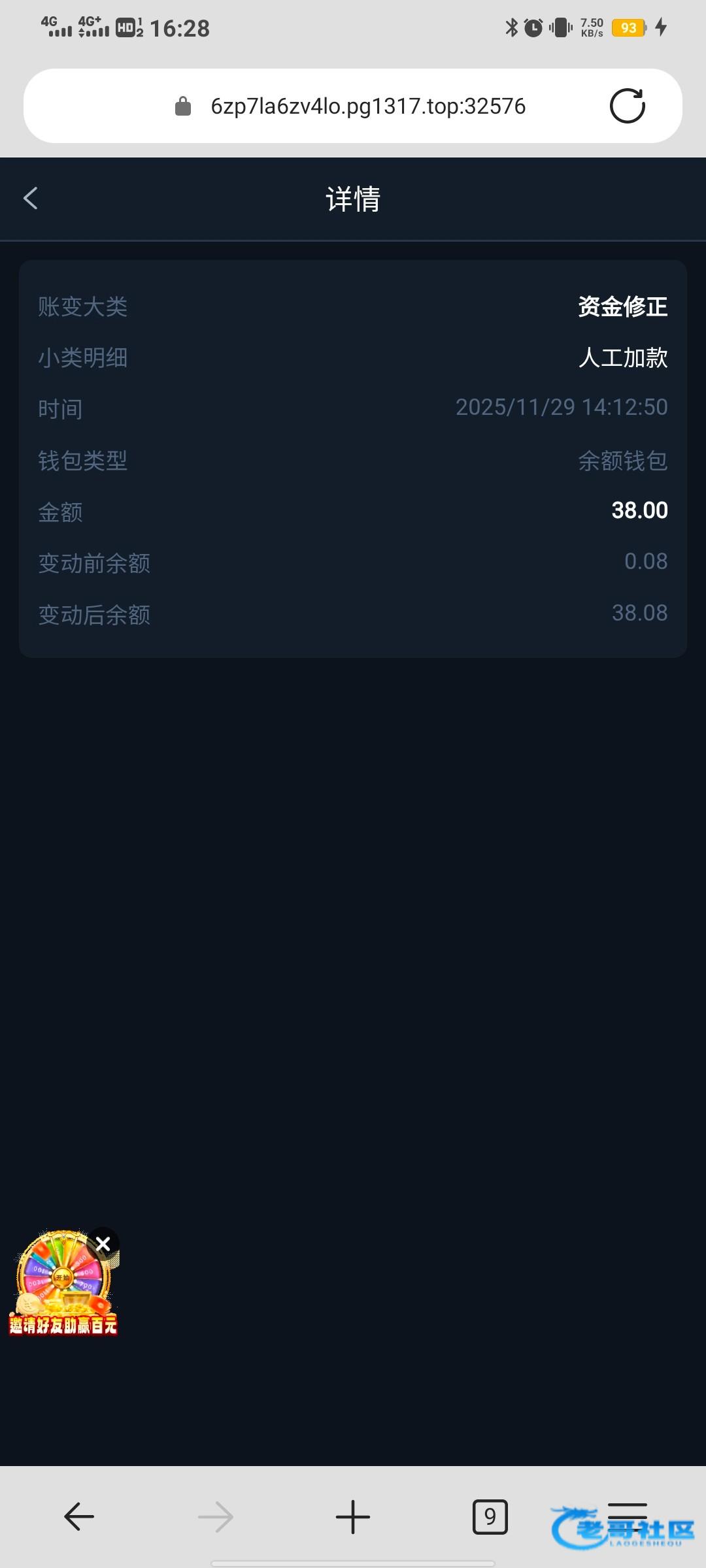The image size is (706, 1568).
Task: Reload the page with the refresh icon
Action: pos(627,106)
